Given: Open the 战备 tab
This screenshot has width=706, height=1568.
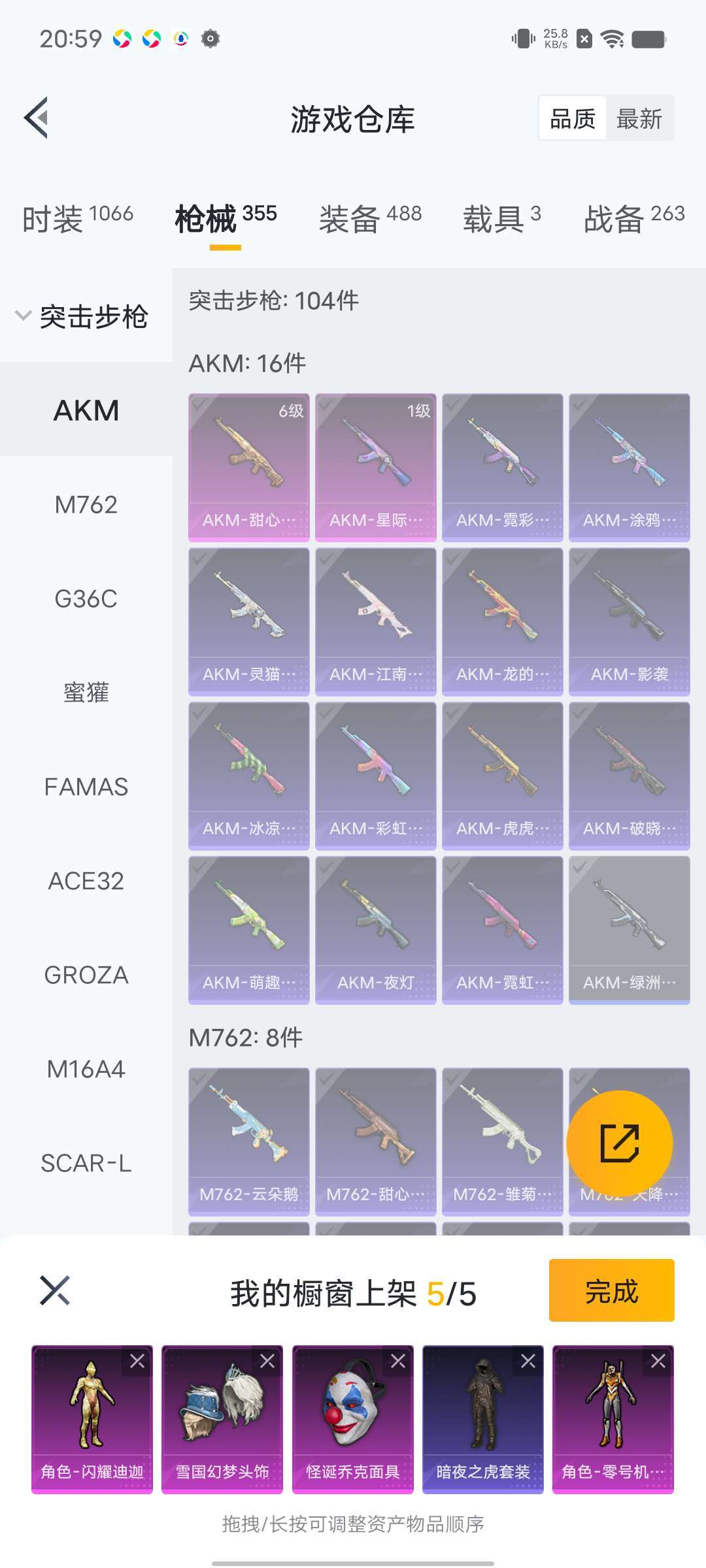Looking at the screenshot, I should [633, 218].
